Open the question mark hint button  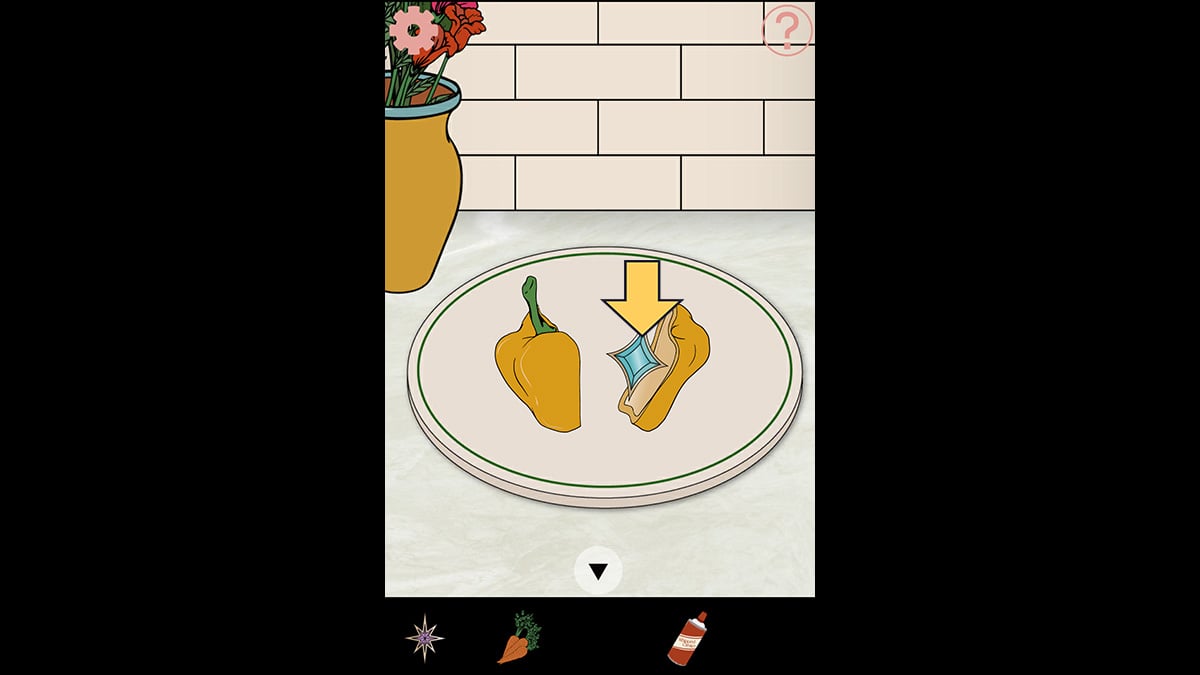click(786, 31)
